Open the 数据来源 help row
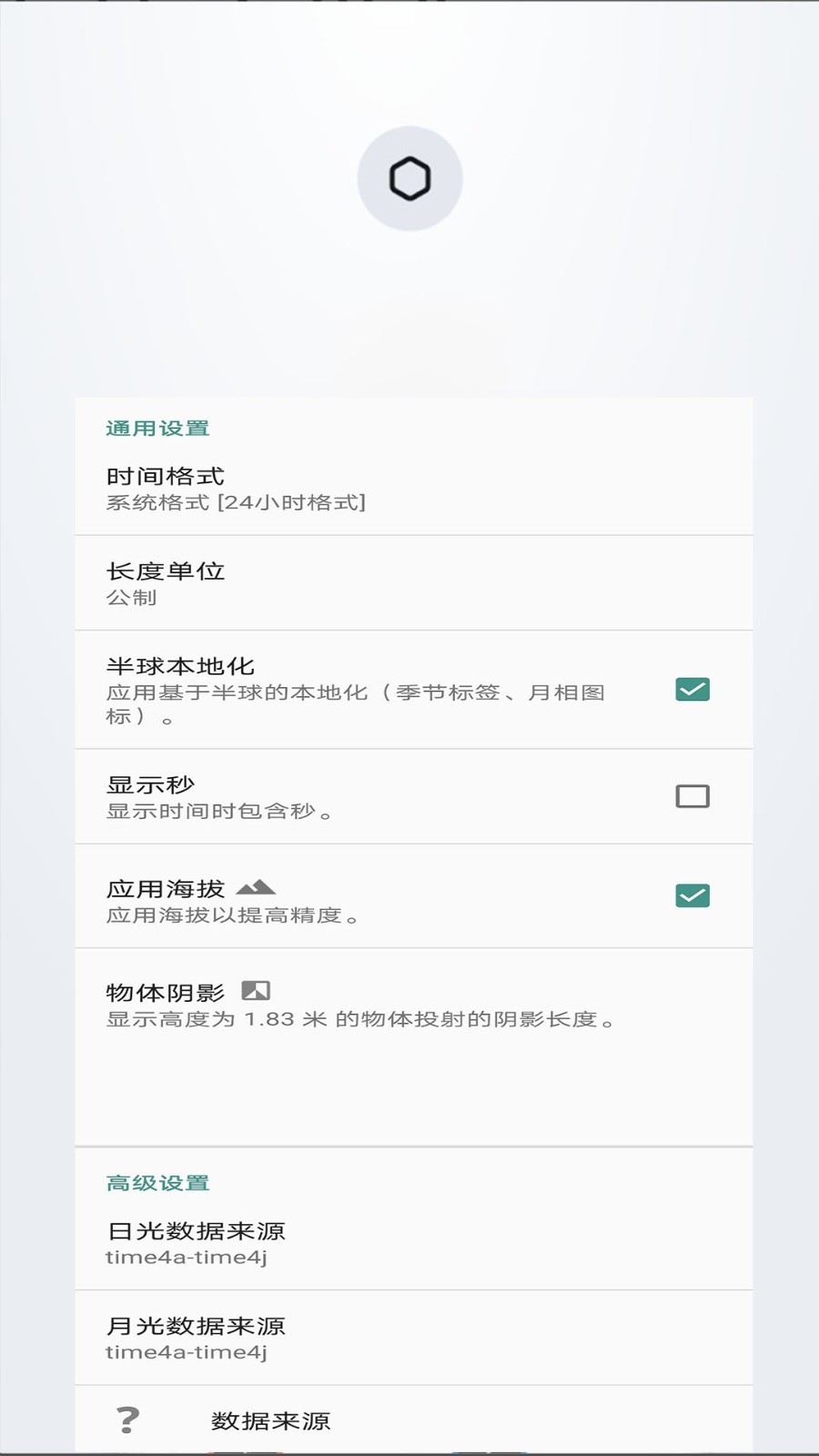The width and height of the screenshot is (819, 1456). click(x=413, y=1420)
